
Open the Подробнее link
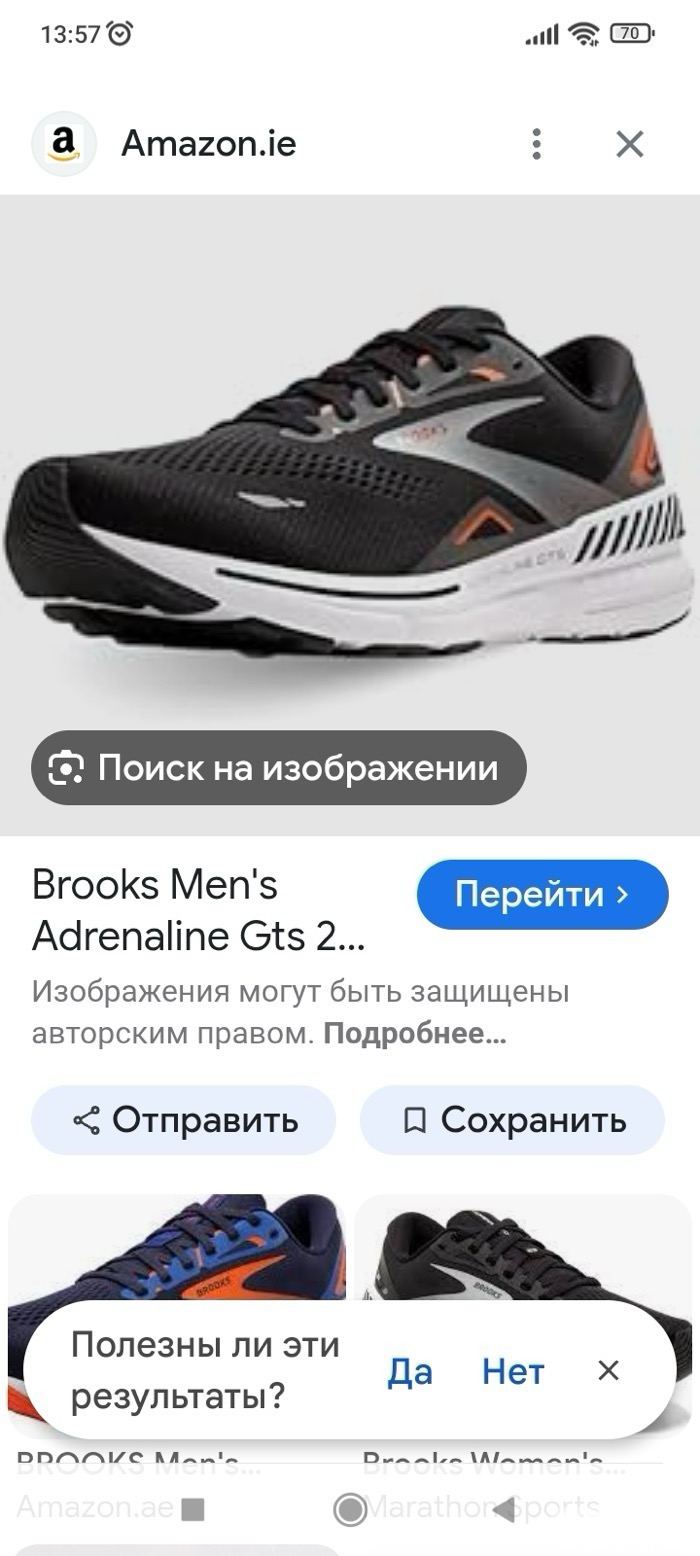[414, 1034]
